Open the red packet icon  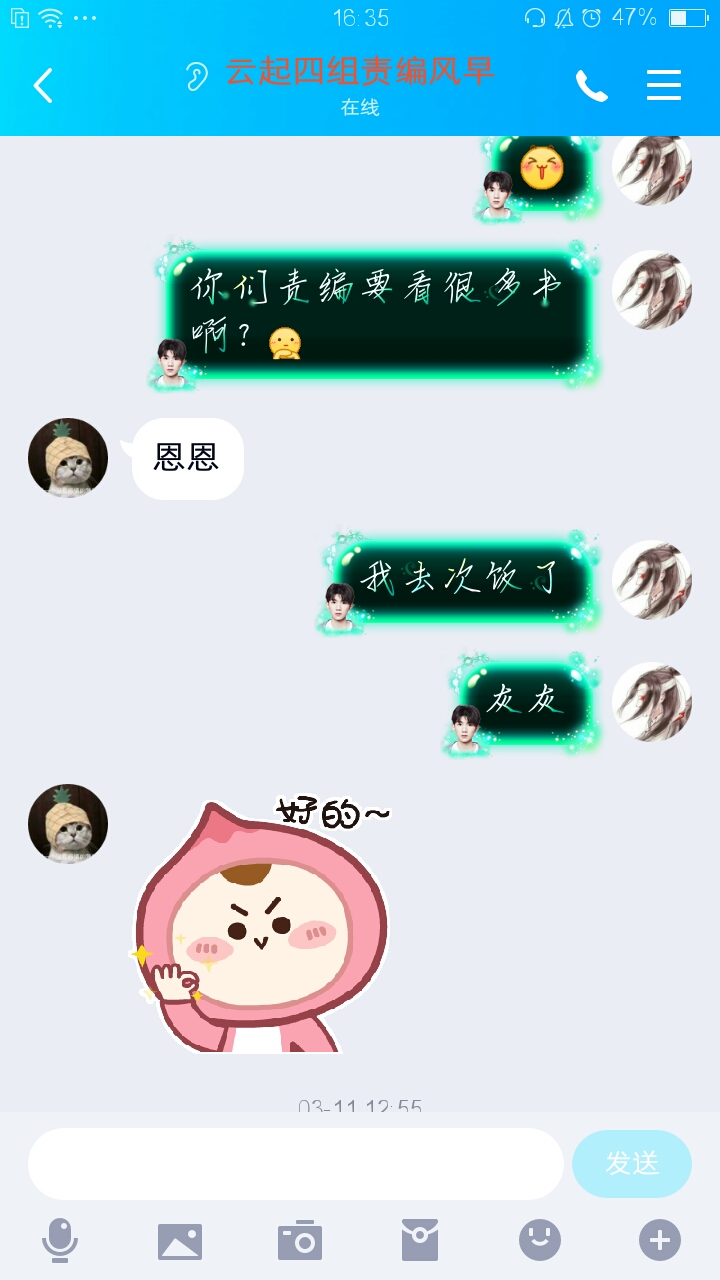420,1240
